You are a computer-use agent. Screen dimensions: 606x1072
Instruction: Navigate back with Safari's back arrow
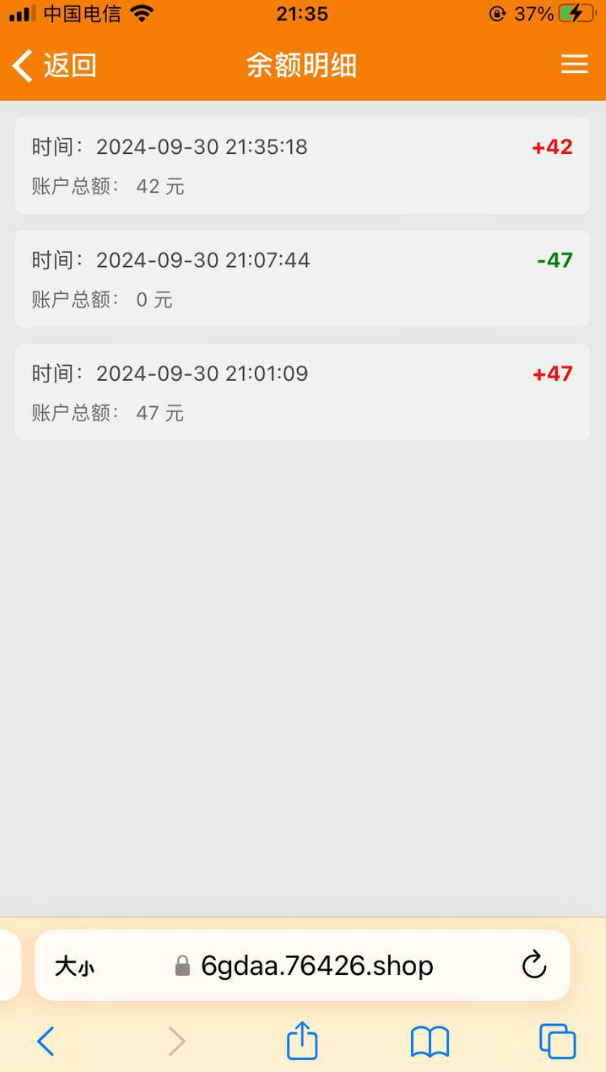(45, 1042)
